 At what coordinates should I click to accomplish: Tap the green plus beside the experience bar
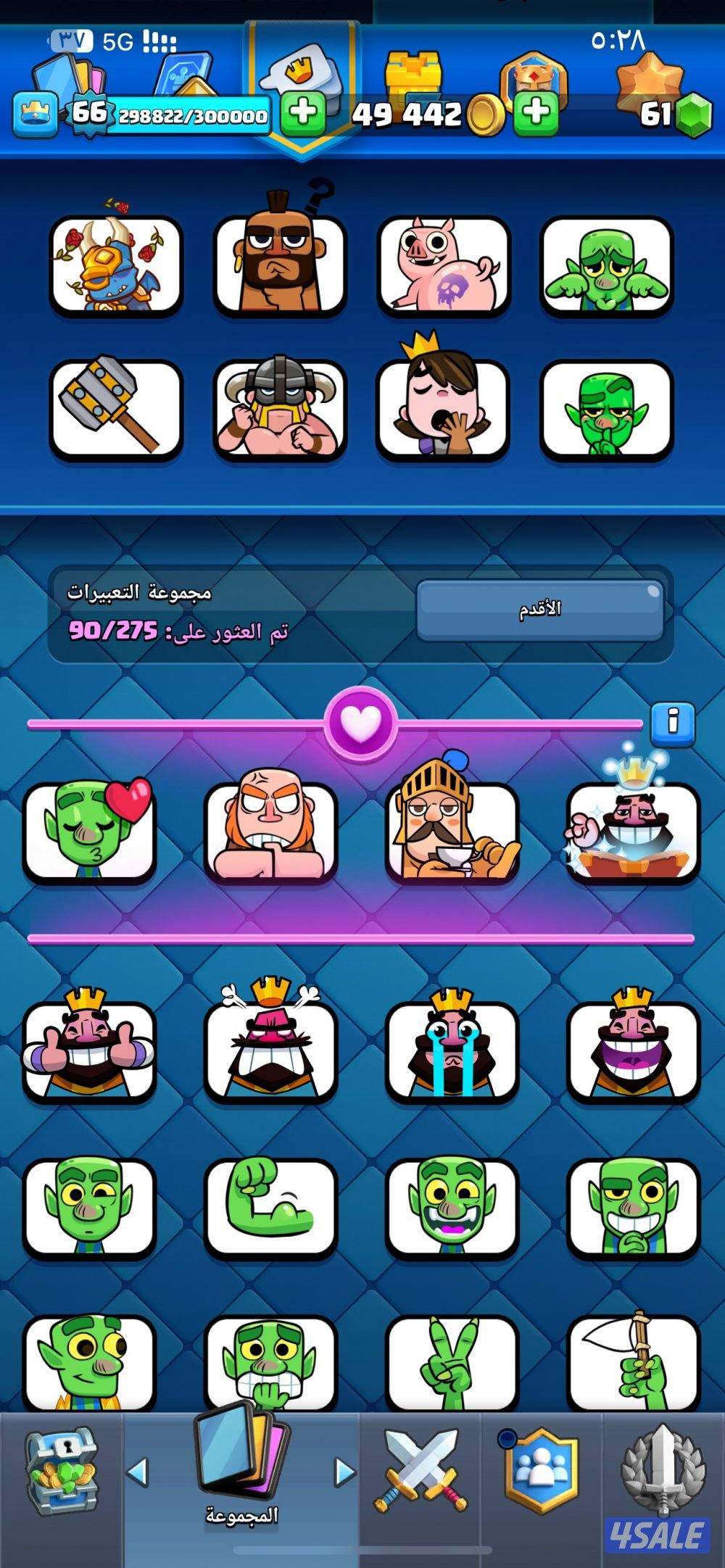[303, 112]
